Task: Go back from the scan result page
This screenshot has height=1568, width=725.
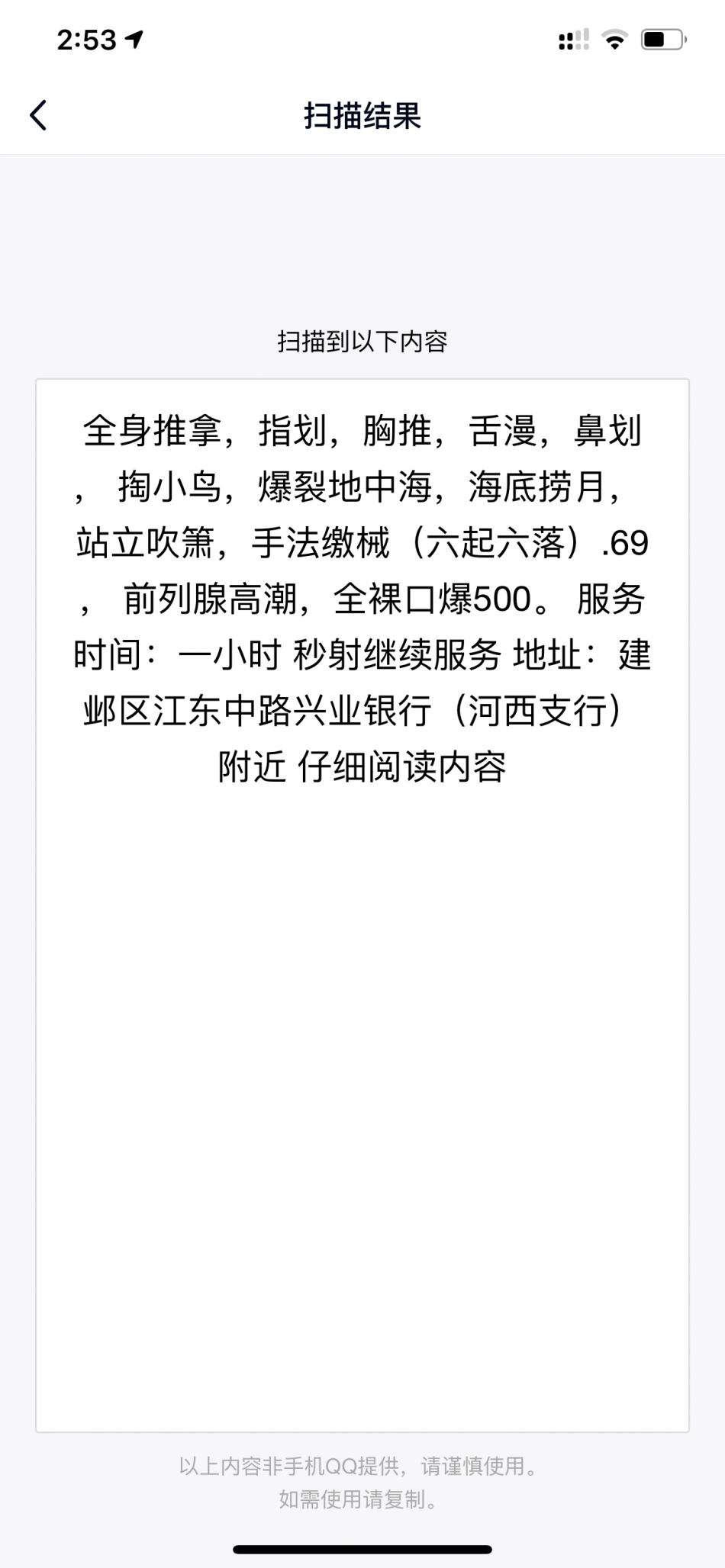Action: coord(38,115)
